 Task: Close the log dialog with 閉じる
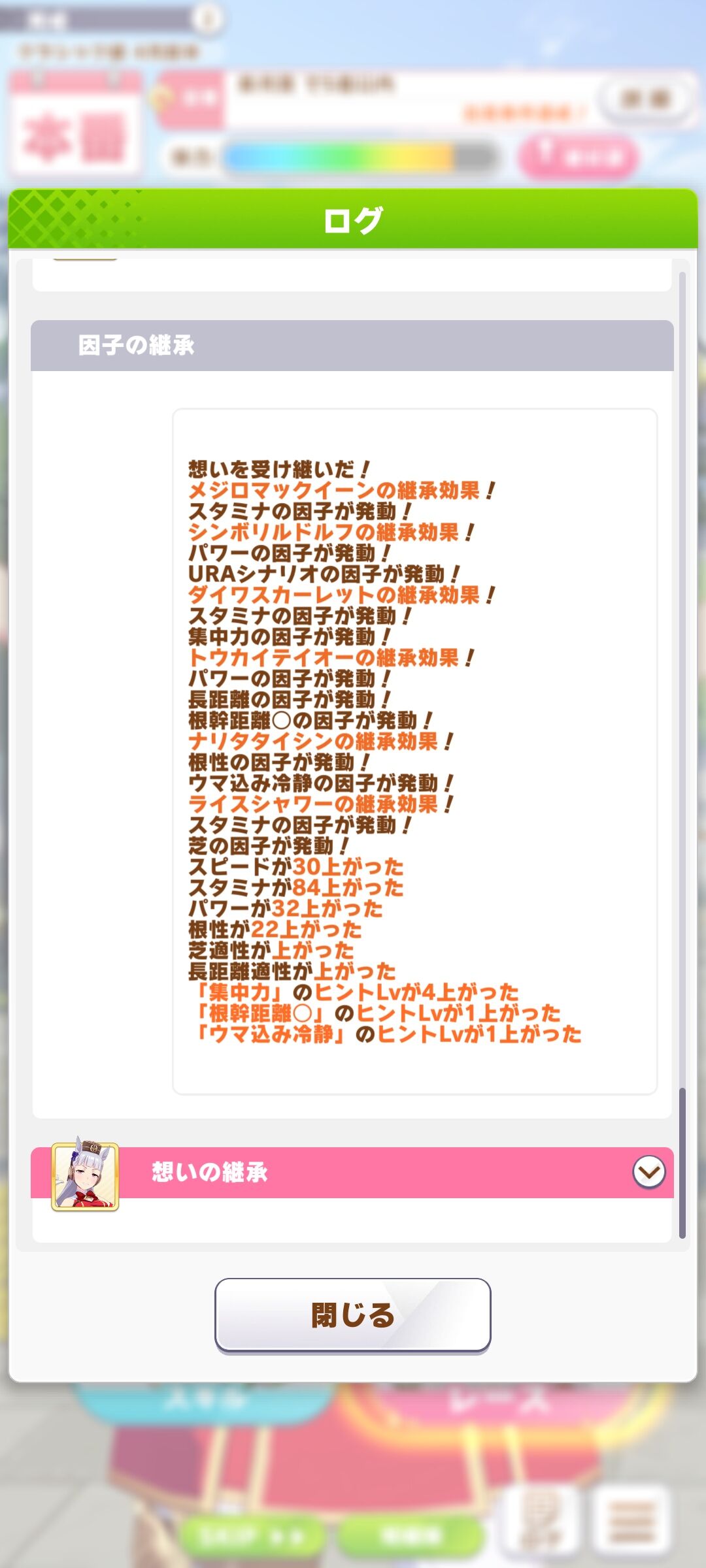coord(353,1315)
